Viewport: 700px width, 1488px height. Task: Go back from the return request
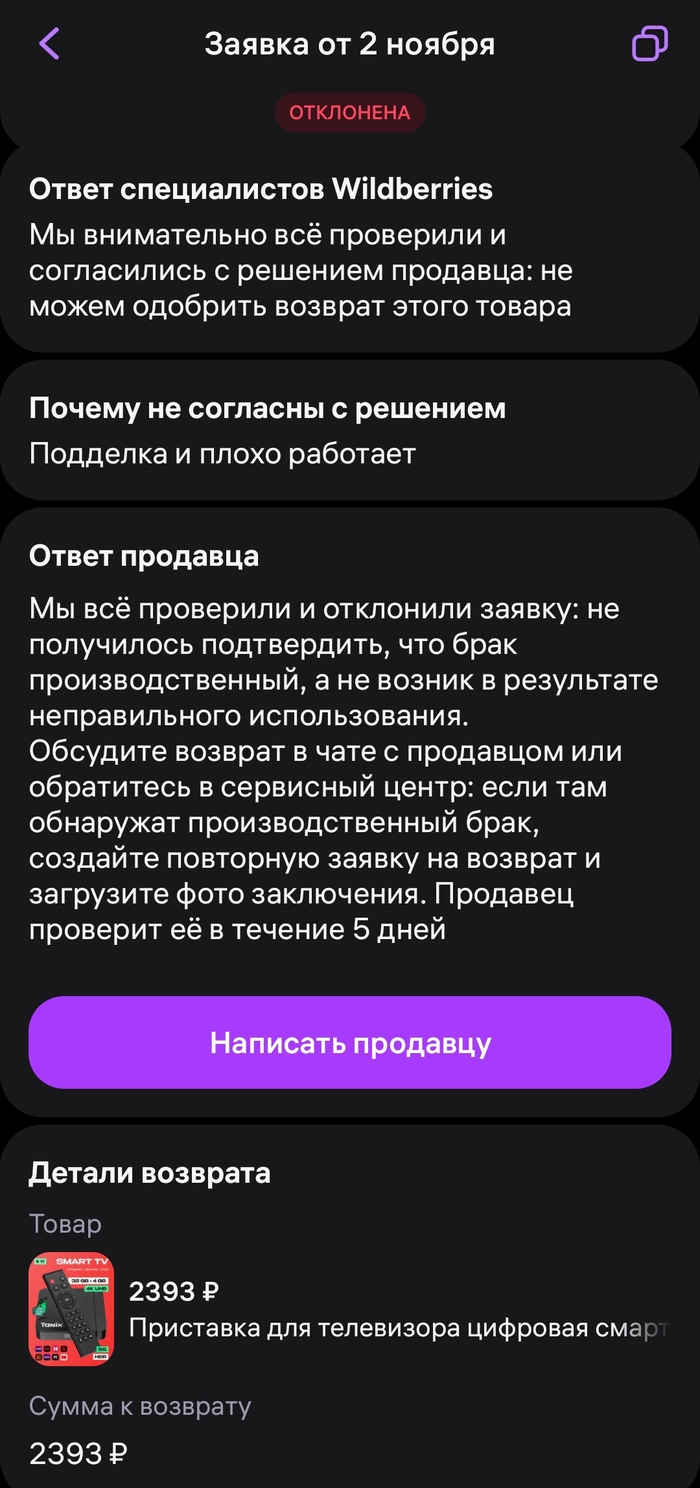[x=49, y=44]
